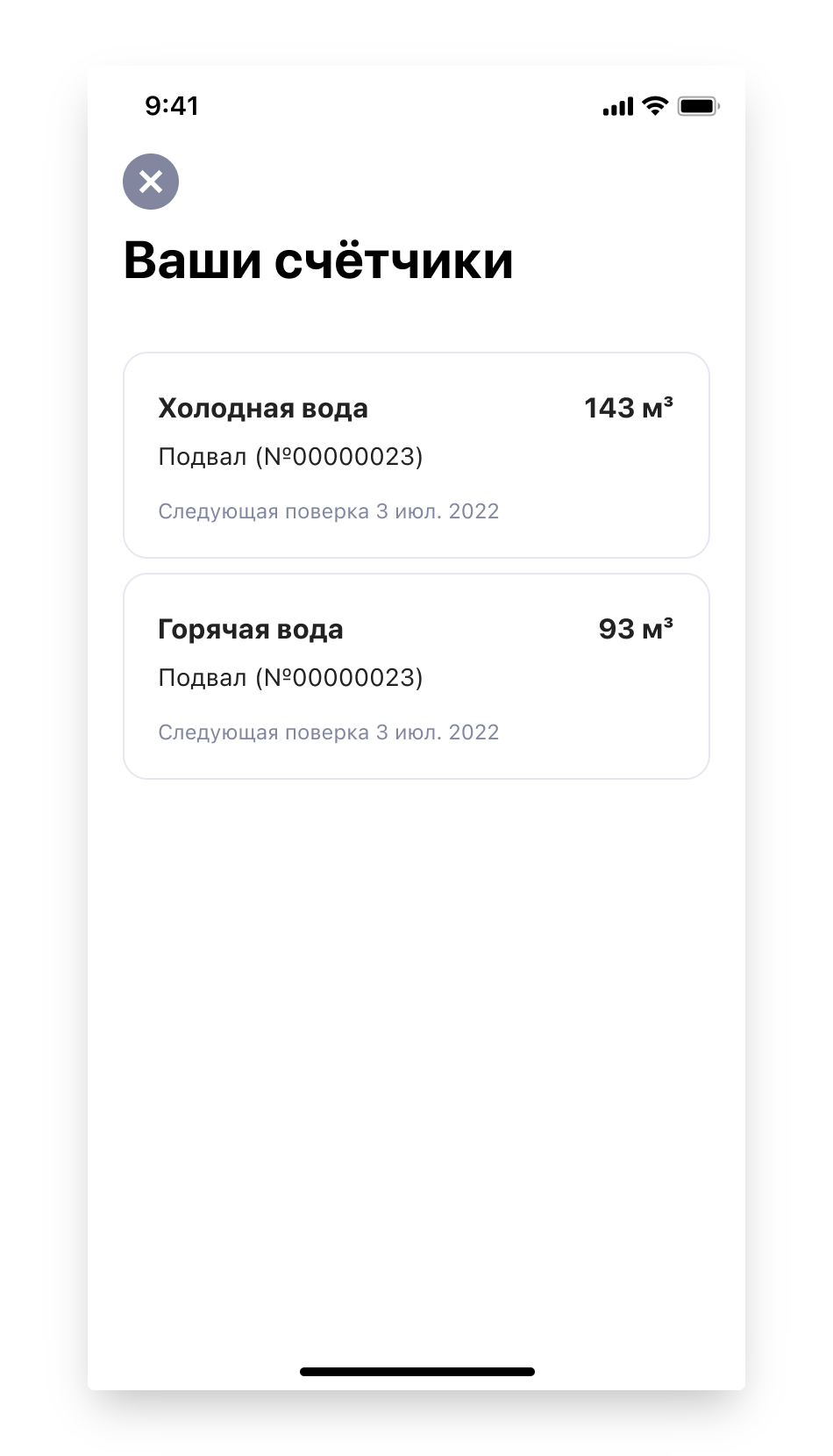Close the Ваши счётчики screen

[x=151, y=182]
